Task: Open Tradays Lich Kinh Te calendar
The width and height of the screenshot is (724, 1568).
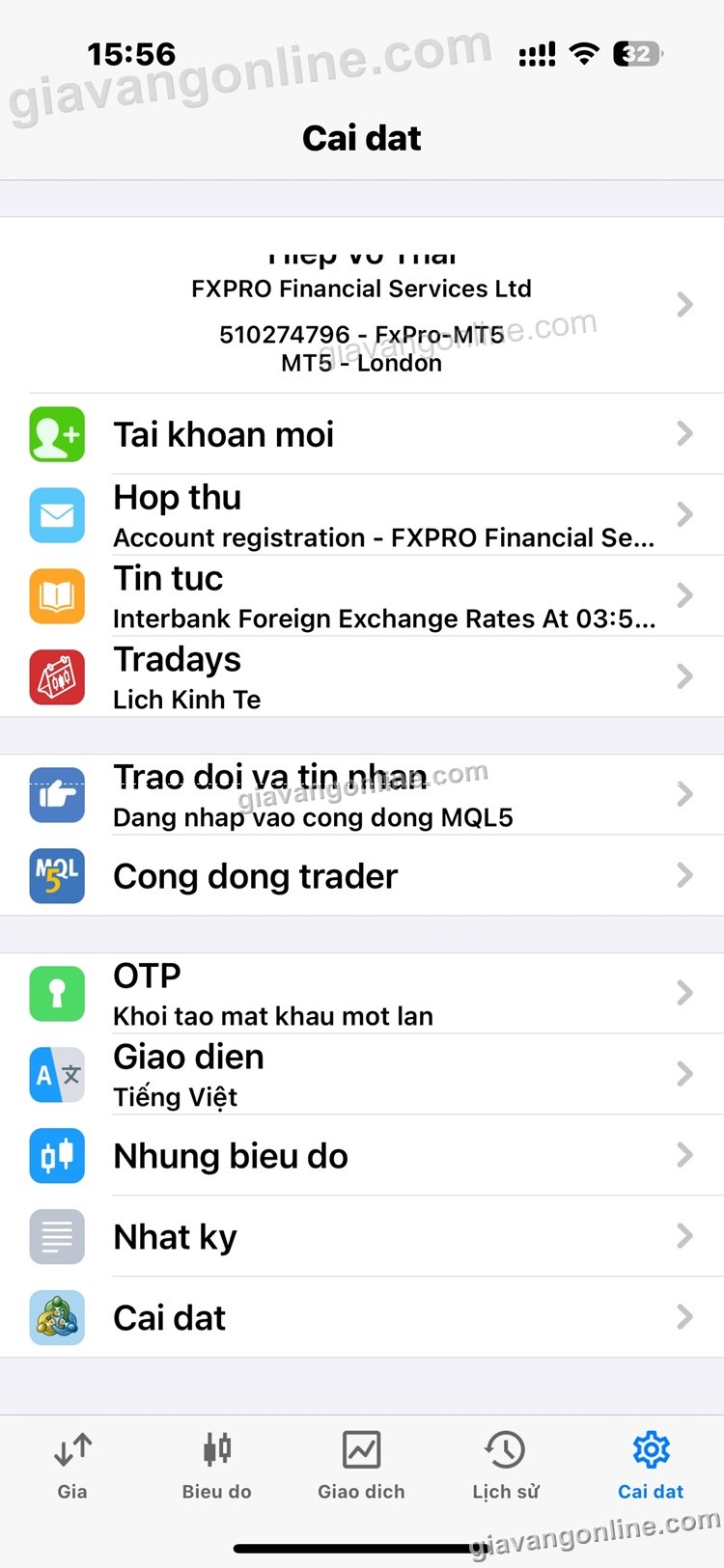Action: 362,677
